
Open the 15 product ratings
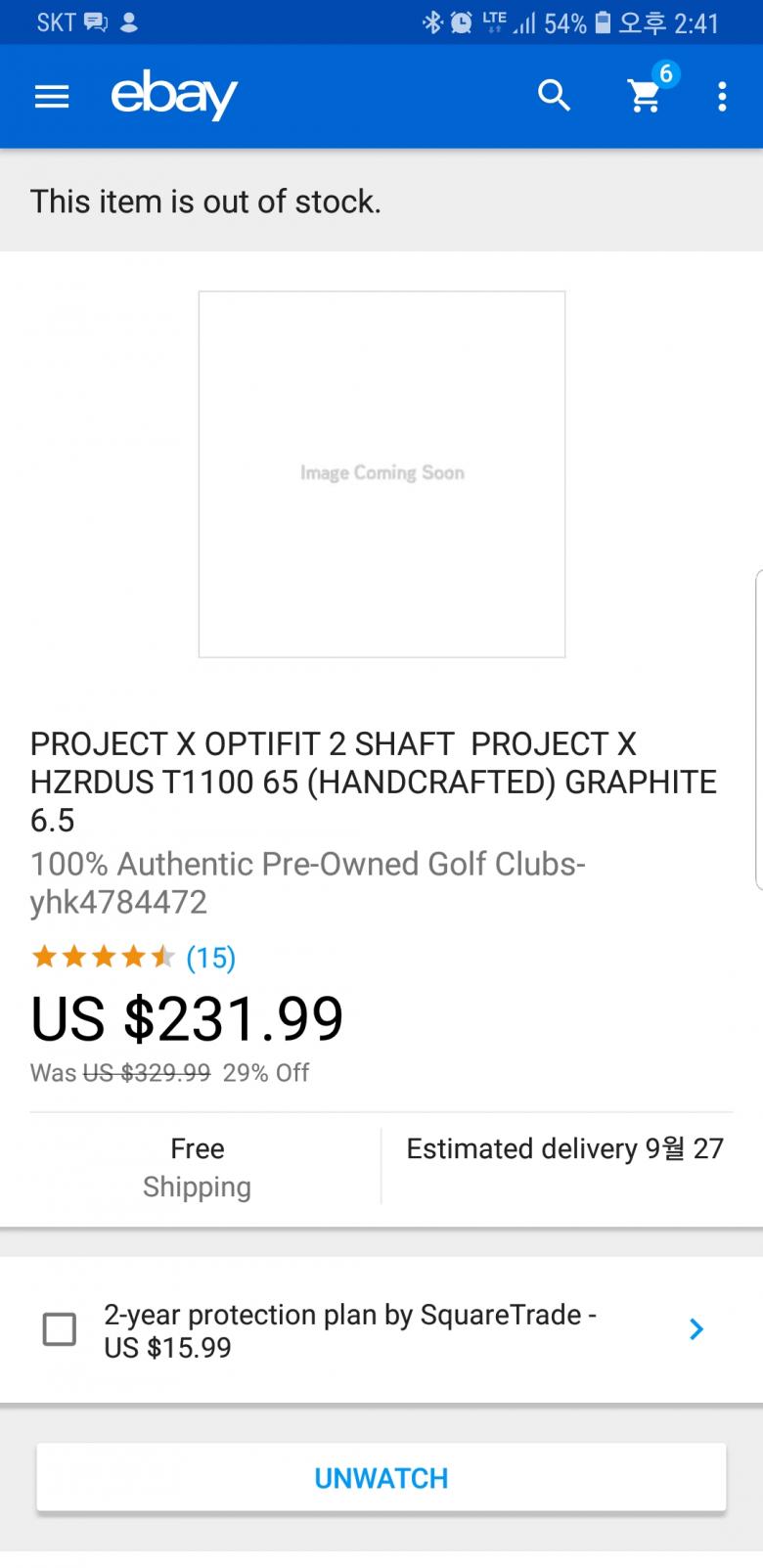coord(210,957)
